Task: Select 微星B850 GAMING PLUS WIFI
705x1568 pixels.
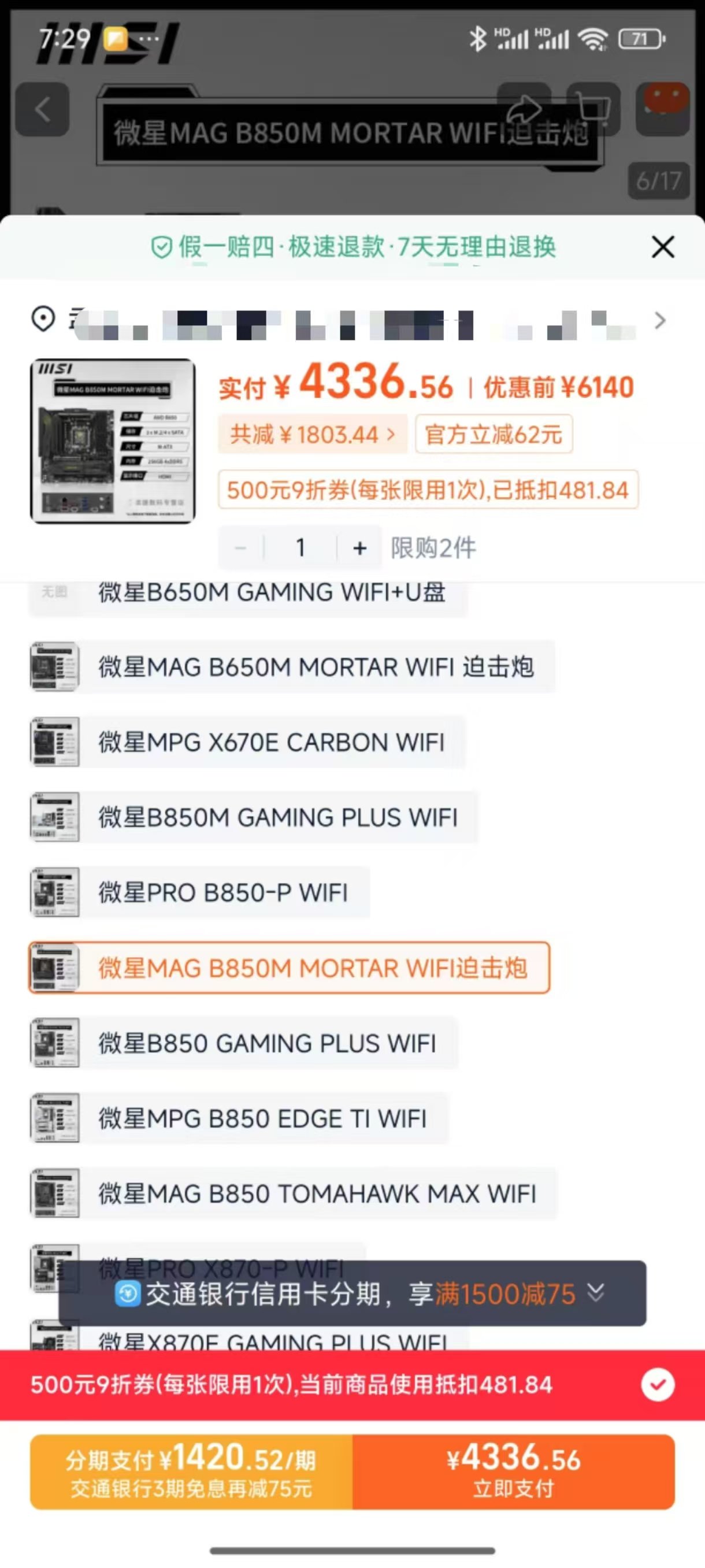Action: pos(243,1043)
